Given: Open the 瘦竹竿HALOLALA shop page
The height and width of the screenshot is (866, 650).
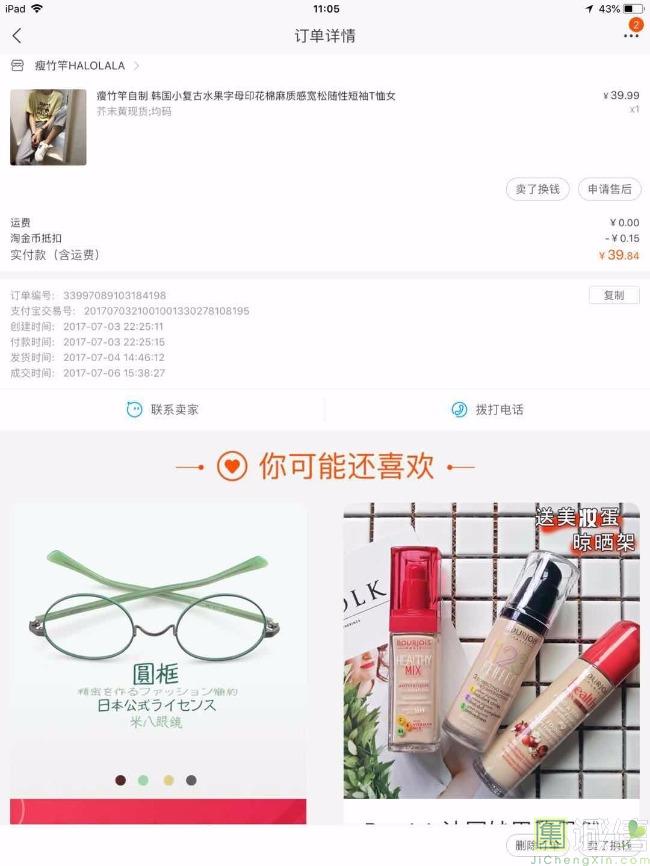Looking at the screenshot, I should (78, 66).
